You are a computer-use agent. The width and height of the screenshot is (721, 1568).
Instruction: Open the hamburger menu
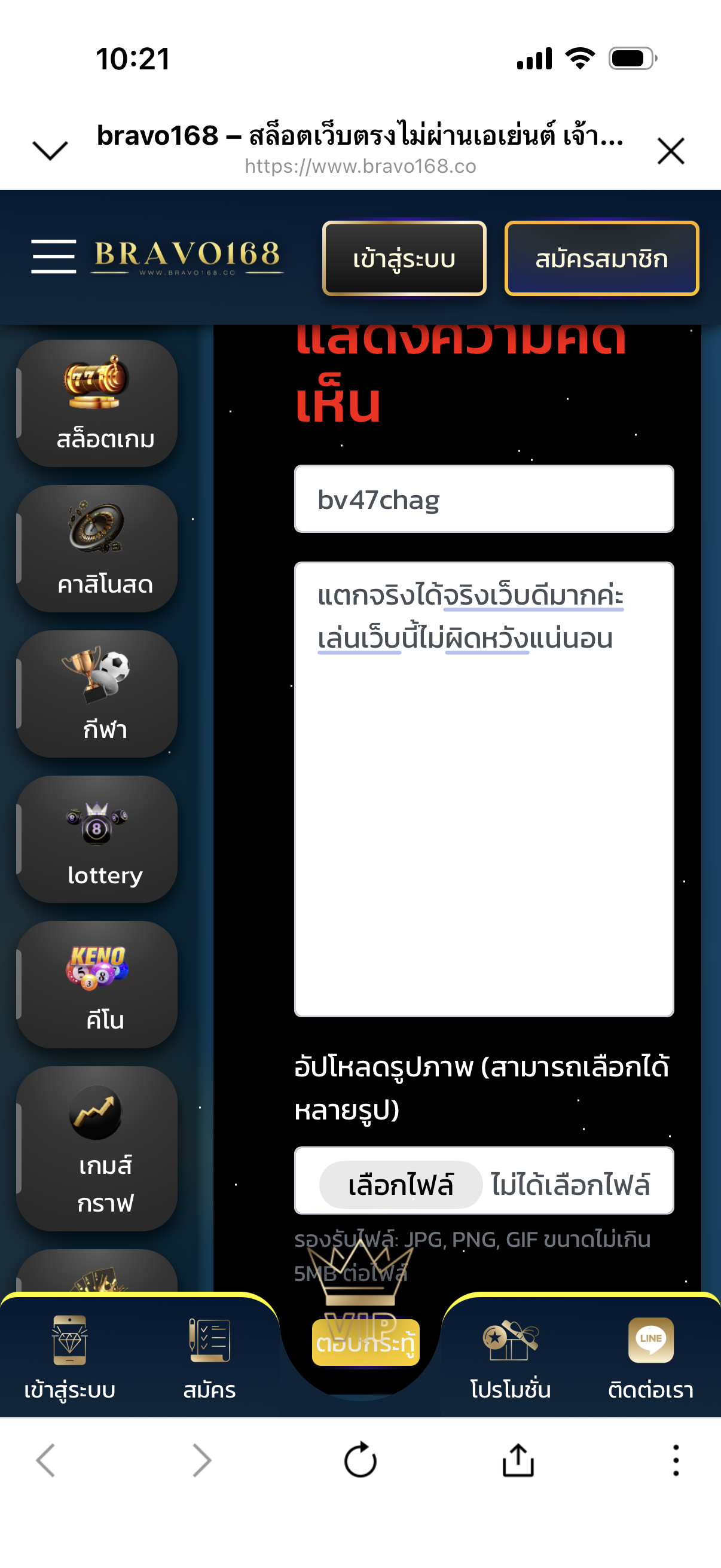pyautogui.click(x=54, y=257)
